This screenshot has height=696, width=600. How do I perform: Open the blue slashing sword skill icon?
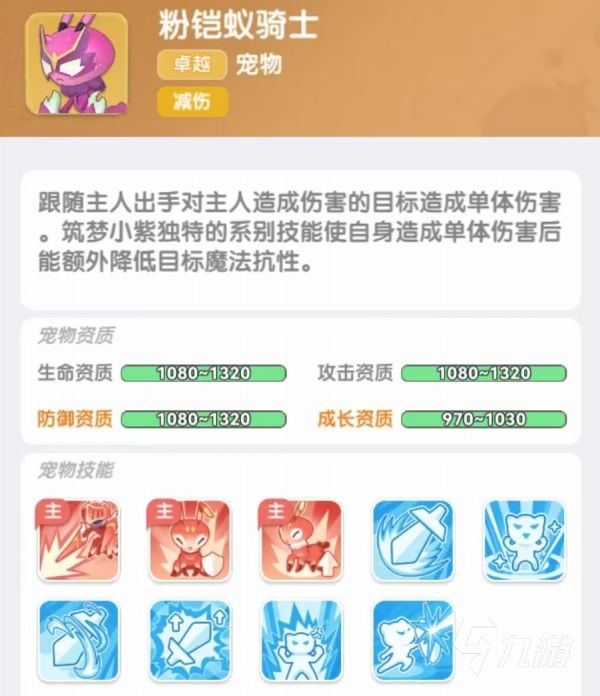(x=412, y=540)
